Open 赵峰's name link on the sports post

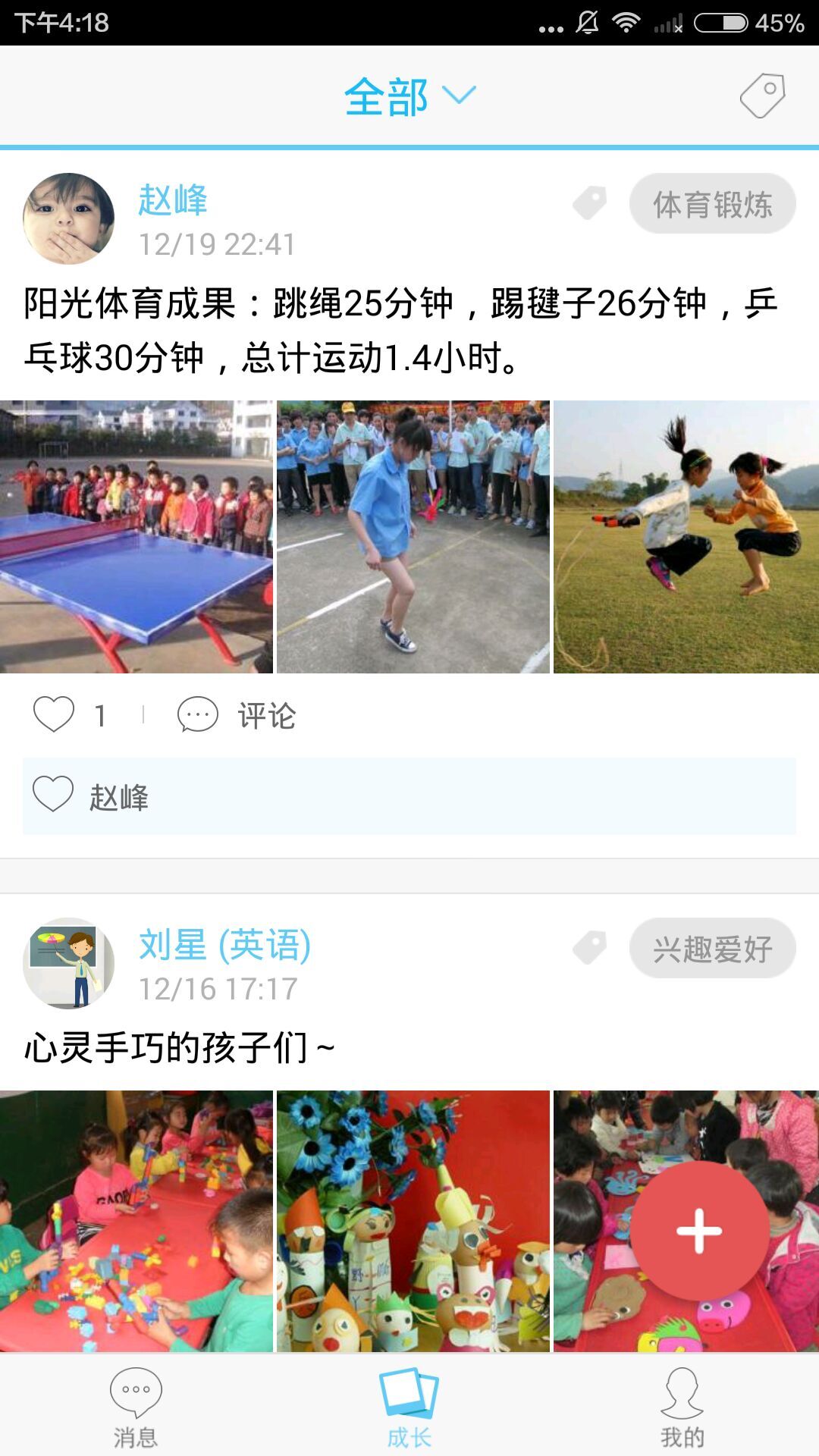pos(173,200)
